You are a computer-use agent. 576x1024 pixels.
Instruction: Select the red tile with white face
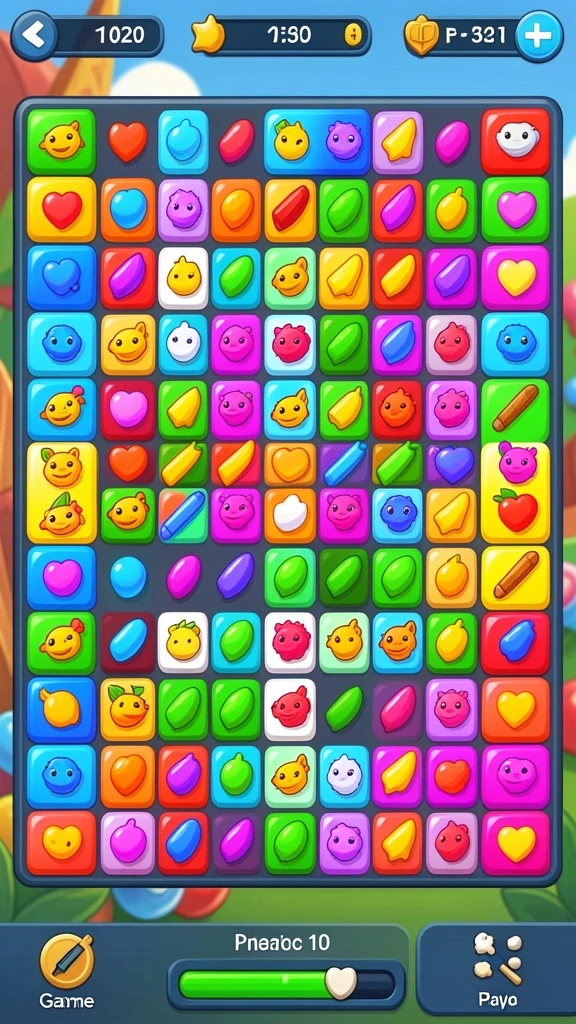click(x=515, y=142)
